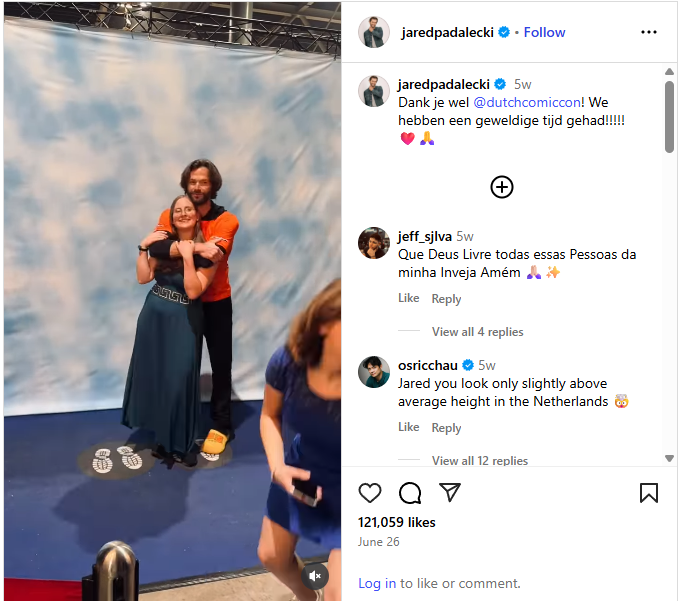Share the post via paper plane
This screenshot has width=681, height=601.
pos(450,493)
